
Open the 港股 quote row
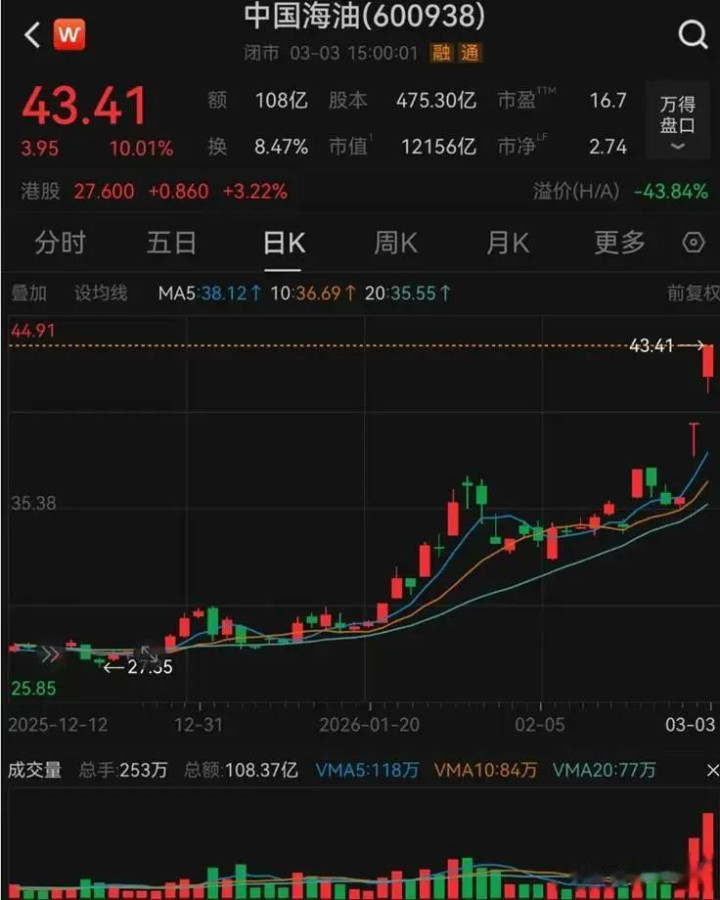[x=155, y=191]
